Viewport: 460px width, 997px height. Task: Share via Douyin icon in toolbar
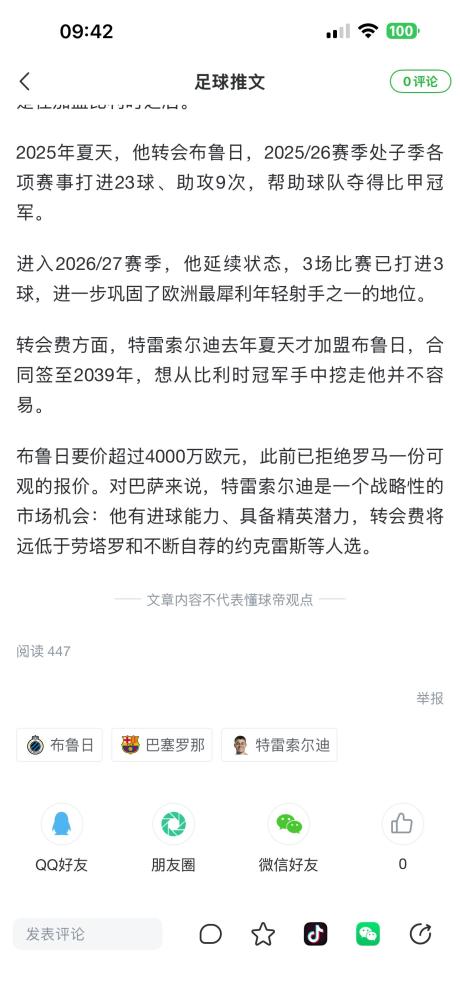click(316, 934)
